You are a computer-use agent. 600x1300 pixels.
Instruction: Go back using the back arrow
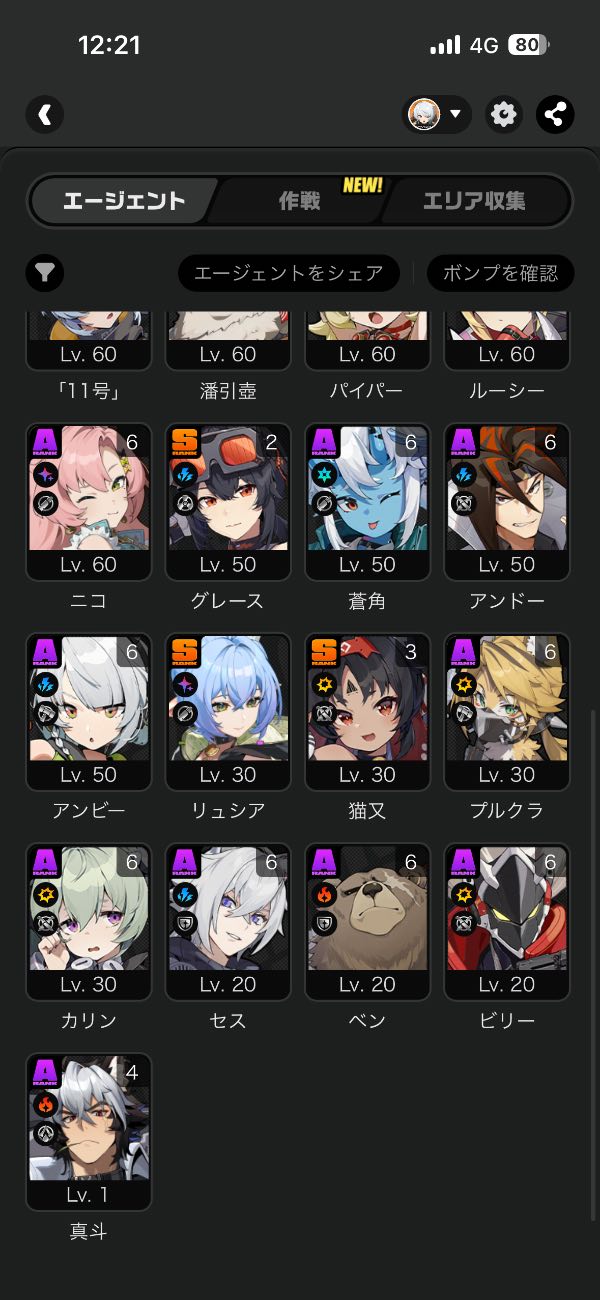(45, 114)
